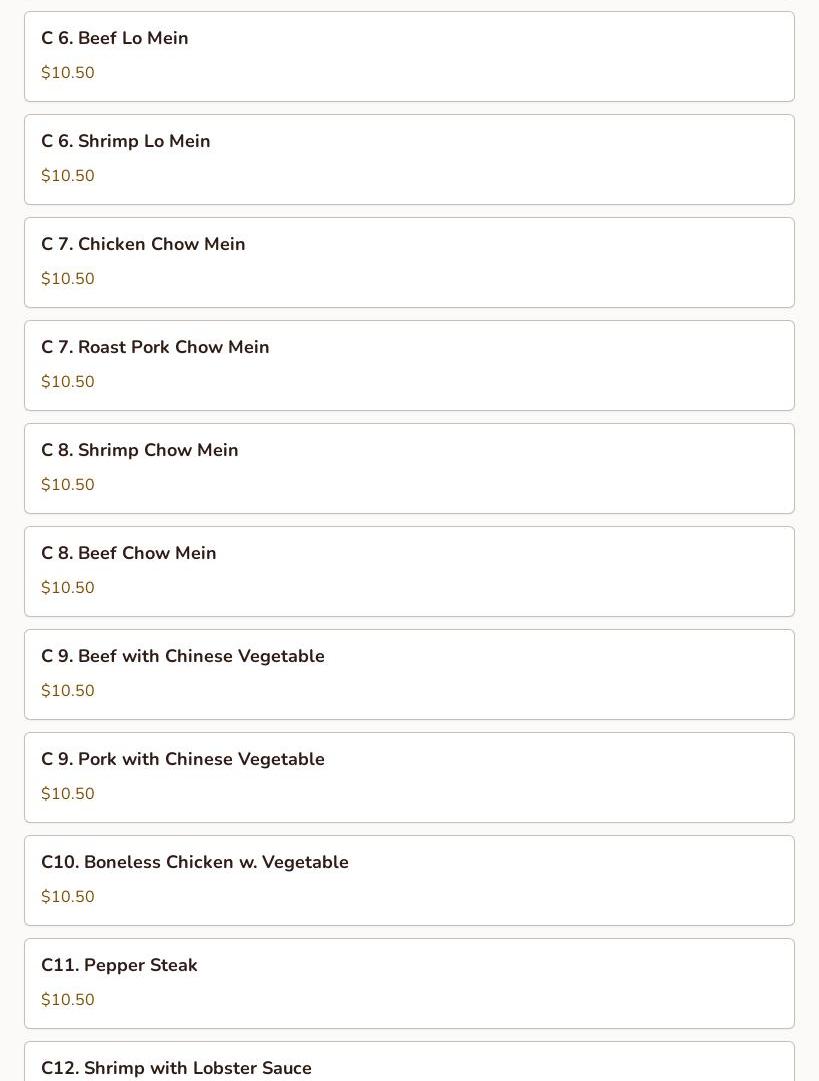Screen dimensions: 819x1081
Task: Open C12. Shrimp with Lobster Sauce
Action: coord(409,1065)
